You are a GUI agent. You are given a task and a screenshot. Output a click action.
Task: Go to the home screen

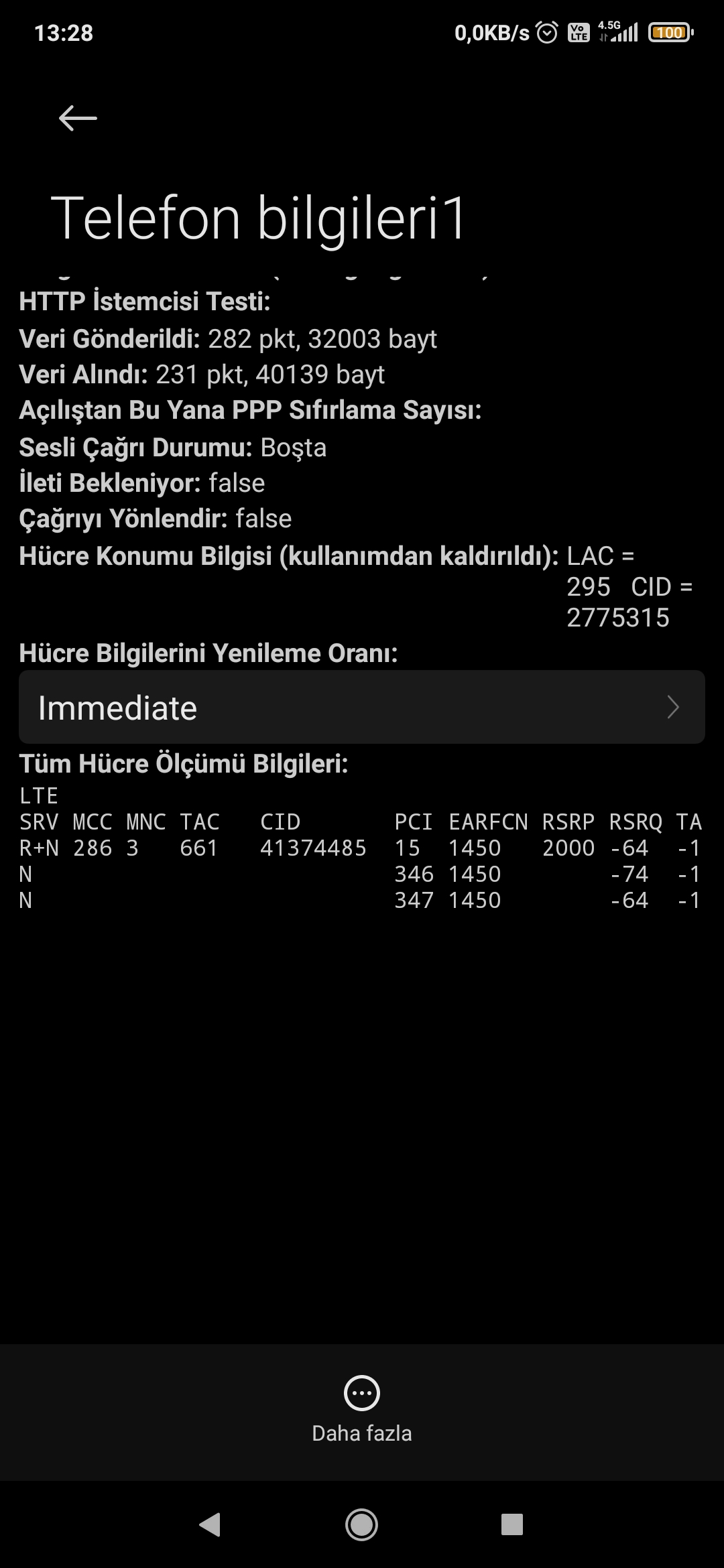(362, 1524)
